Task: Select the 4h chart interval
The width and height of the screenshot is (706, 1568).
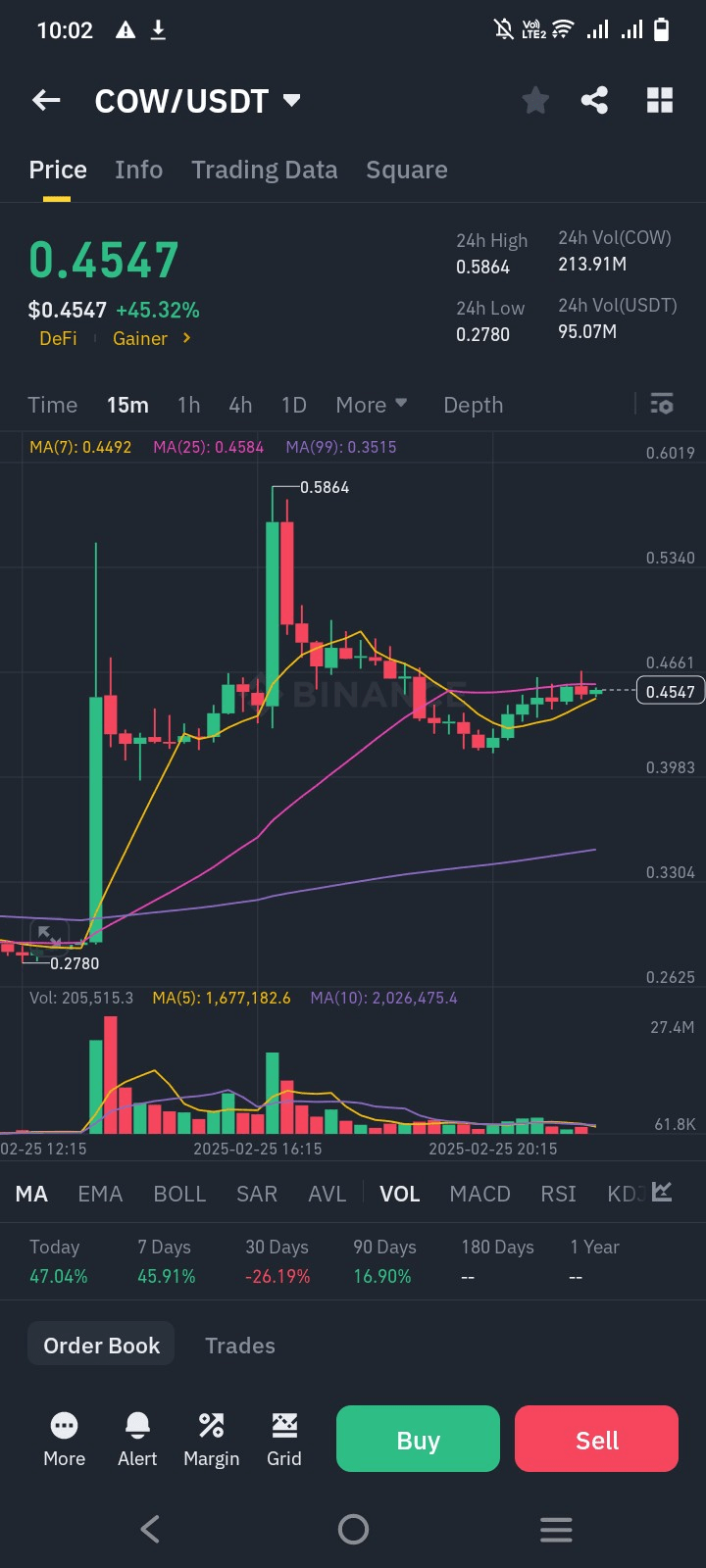Action: pyautogui.click(x=240, y=405)
